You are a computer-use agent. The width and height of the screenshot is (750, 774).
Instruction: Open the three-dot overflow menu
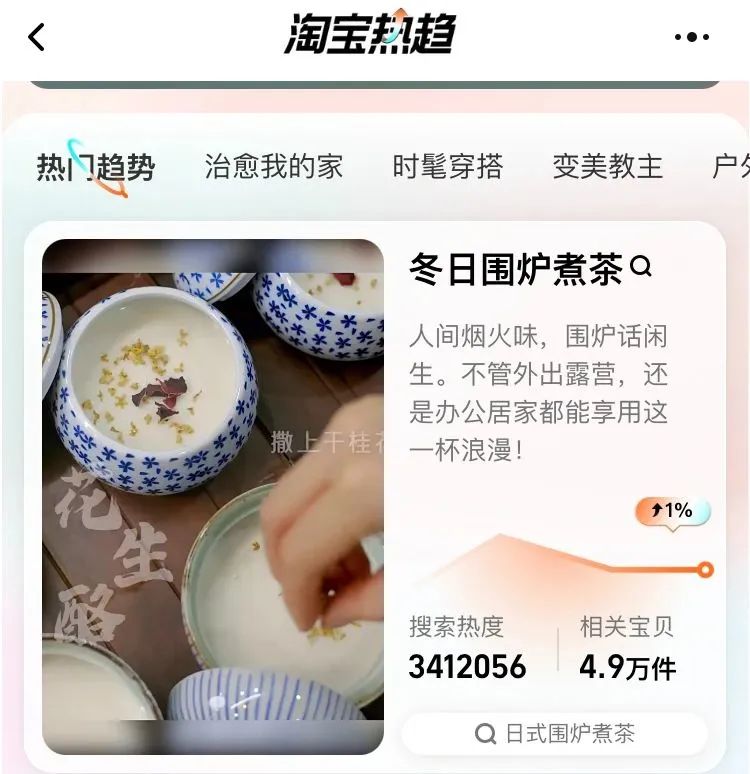click(691, 38)
